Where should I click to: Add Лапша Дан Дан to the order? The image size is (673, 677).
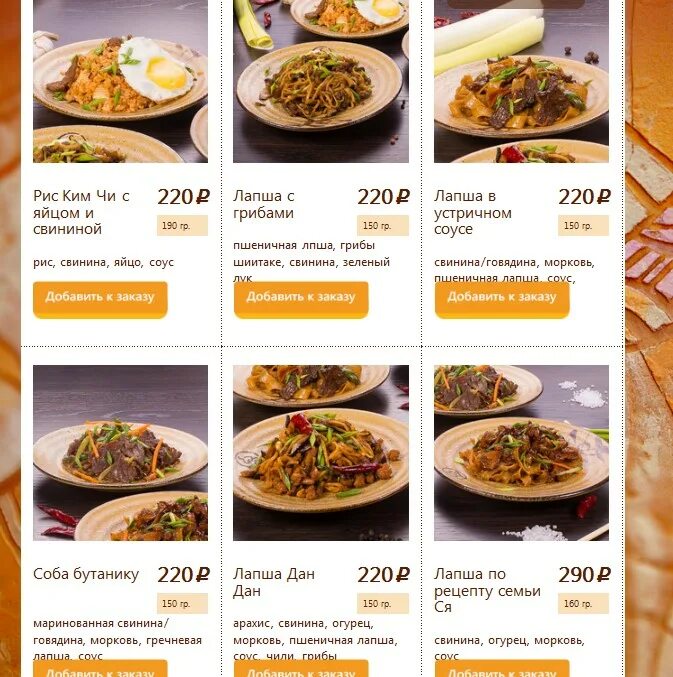[301, 670]
